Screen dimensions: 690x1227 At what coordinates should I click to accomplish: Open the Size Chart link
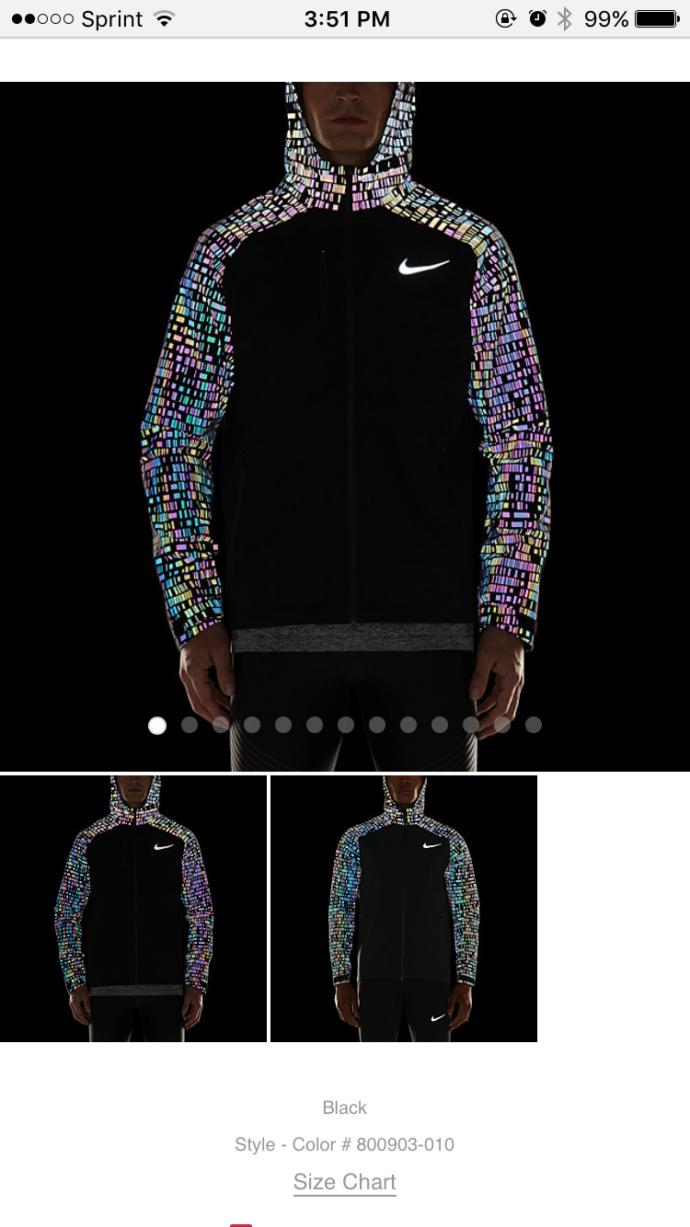point(345,1182)
